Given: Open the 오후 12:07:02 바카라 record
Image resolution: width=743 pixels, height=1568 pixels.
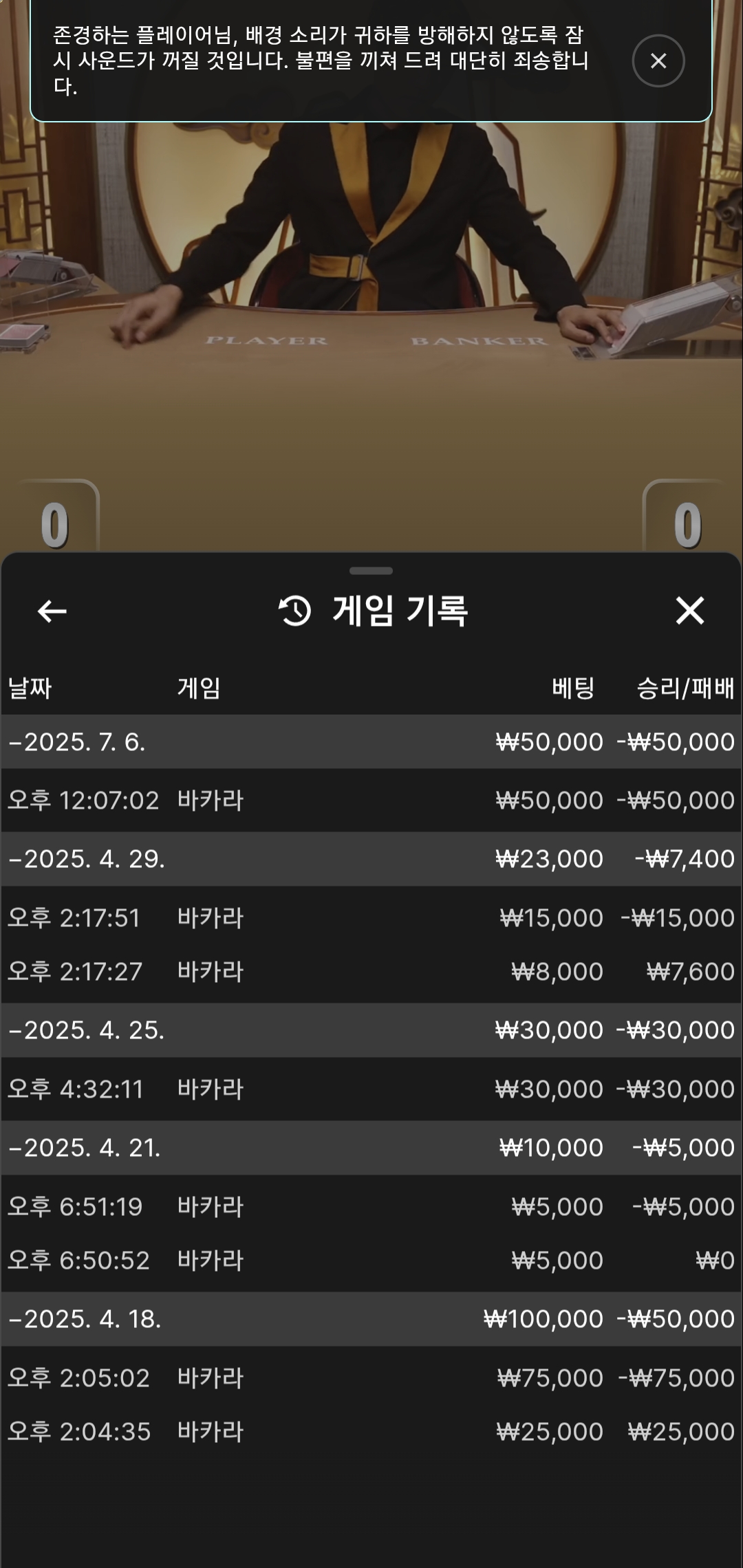Looking at the screenshot, I should tap(371, 801).
